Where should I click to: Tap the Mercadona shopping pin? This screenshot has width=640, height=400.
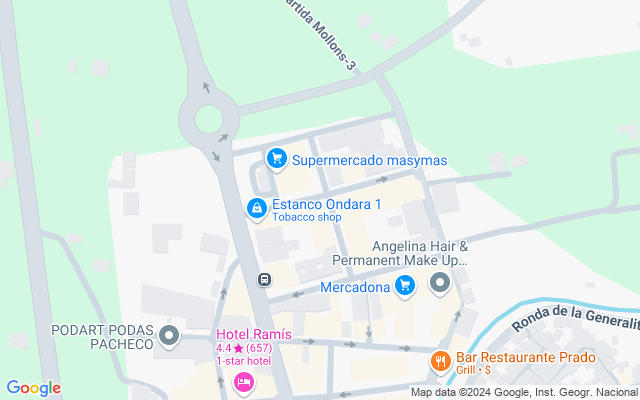pos(405,287)
